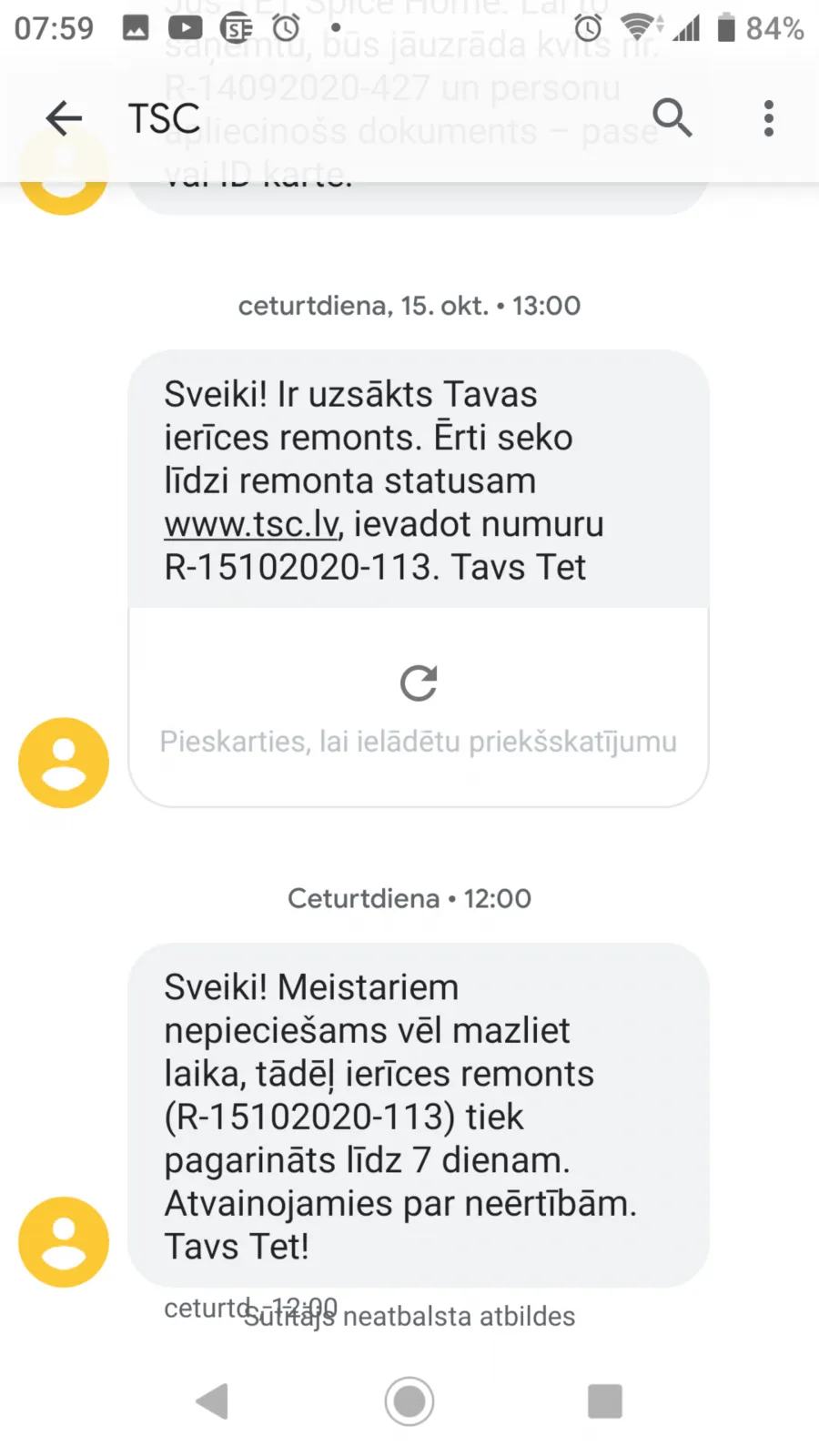Tap the system home button

[x=409, y=1401]
